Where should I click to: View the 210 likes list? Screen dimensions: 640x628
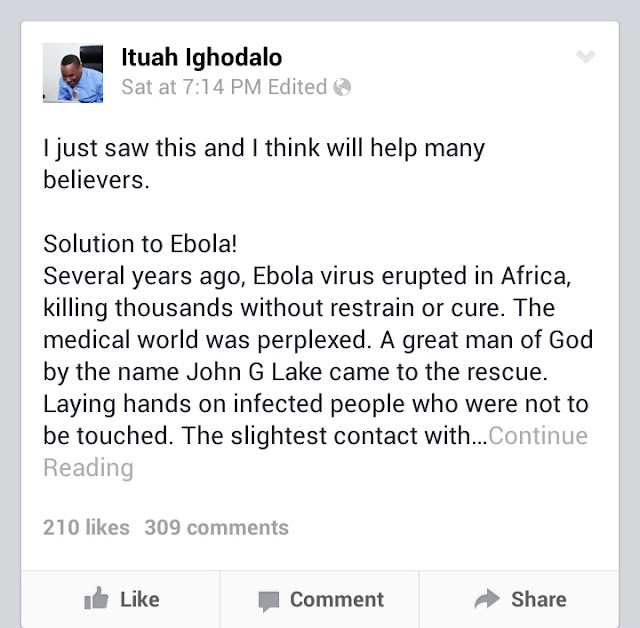coord(86,526)
